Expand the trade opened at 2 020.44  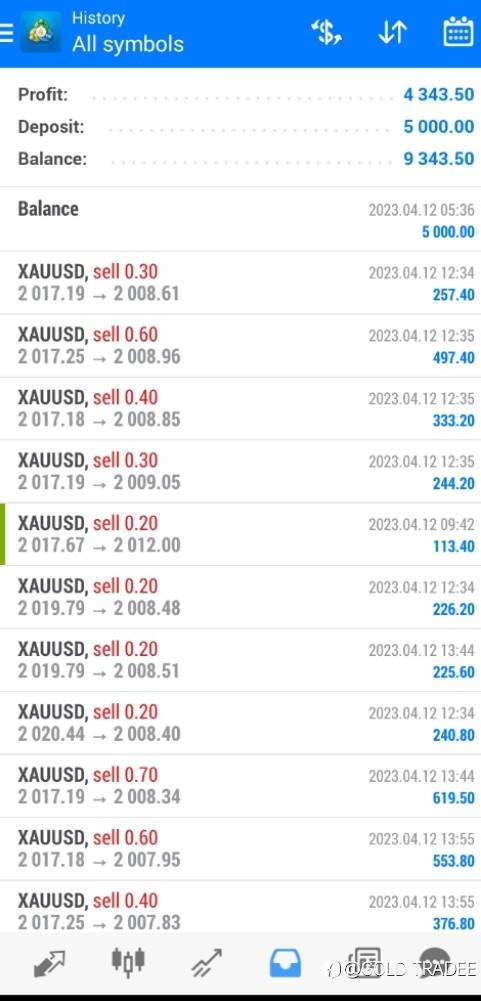[240, 723]
